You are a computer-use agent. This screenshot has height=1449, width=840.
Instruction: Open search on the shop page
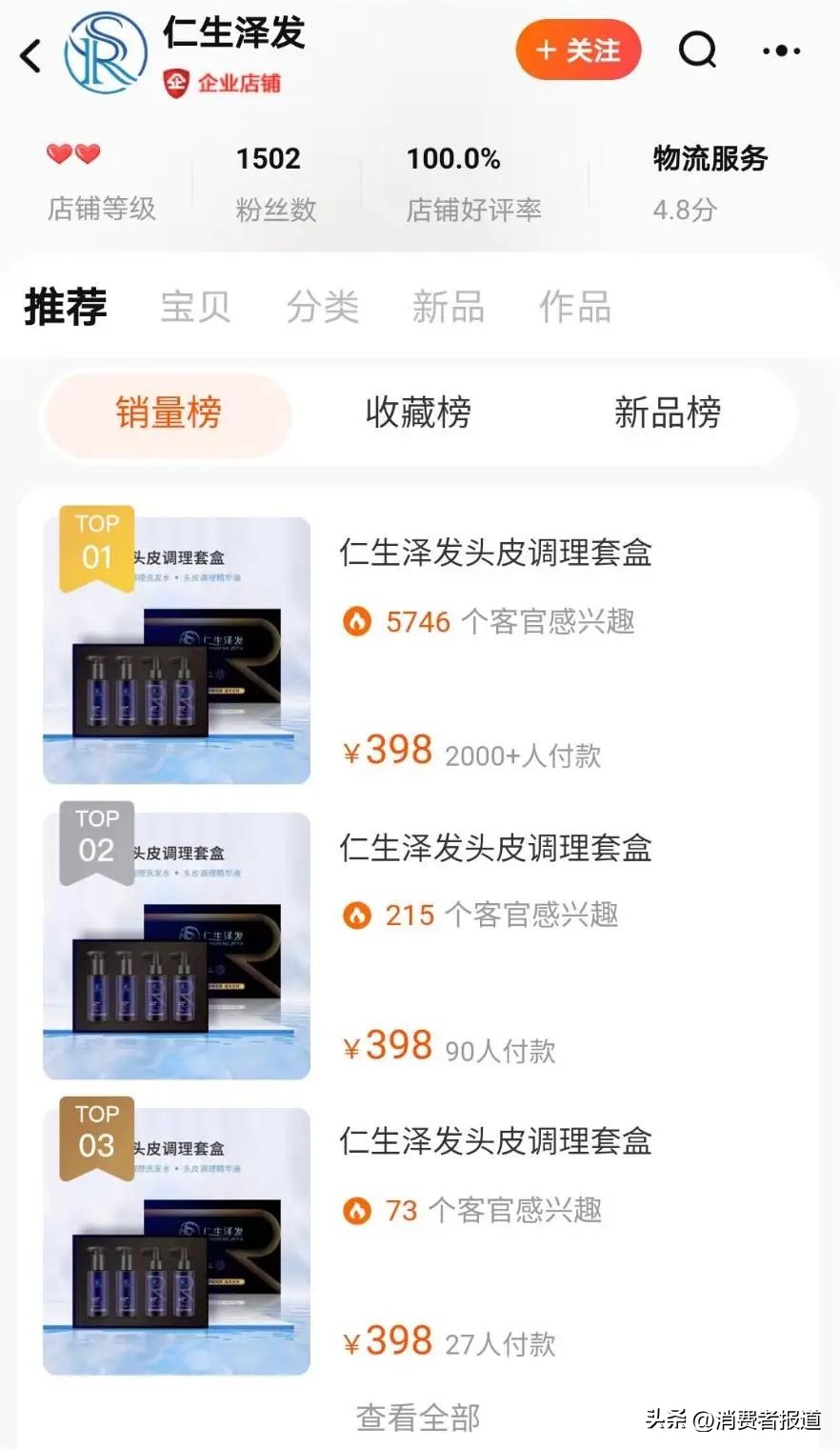[697, 50]
